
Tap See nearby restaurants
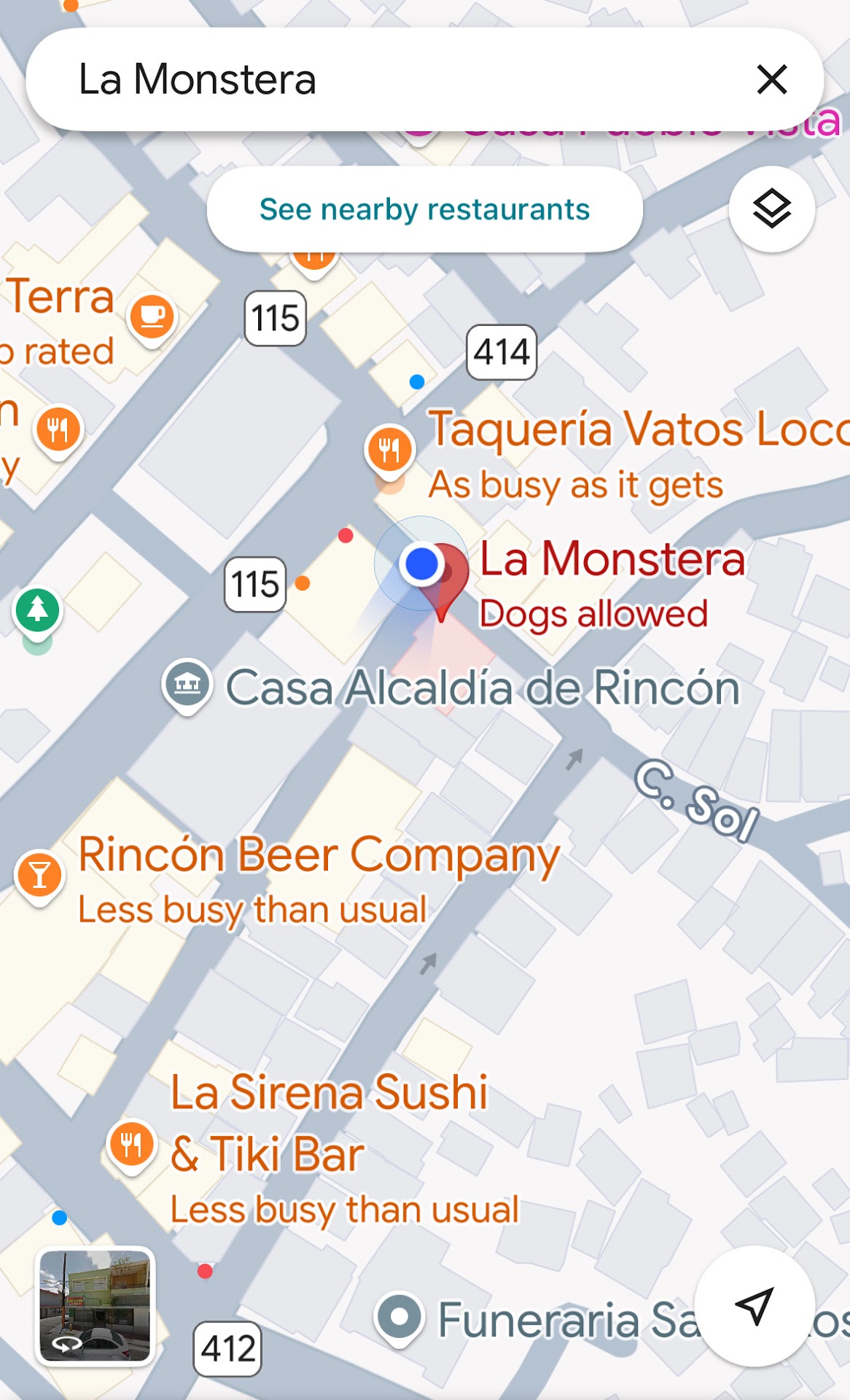pyautogui.click(x=424, y=209)
